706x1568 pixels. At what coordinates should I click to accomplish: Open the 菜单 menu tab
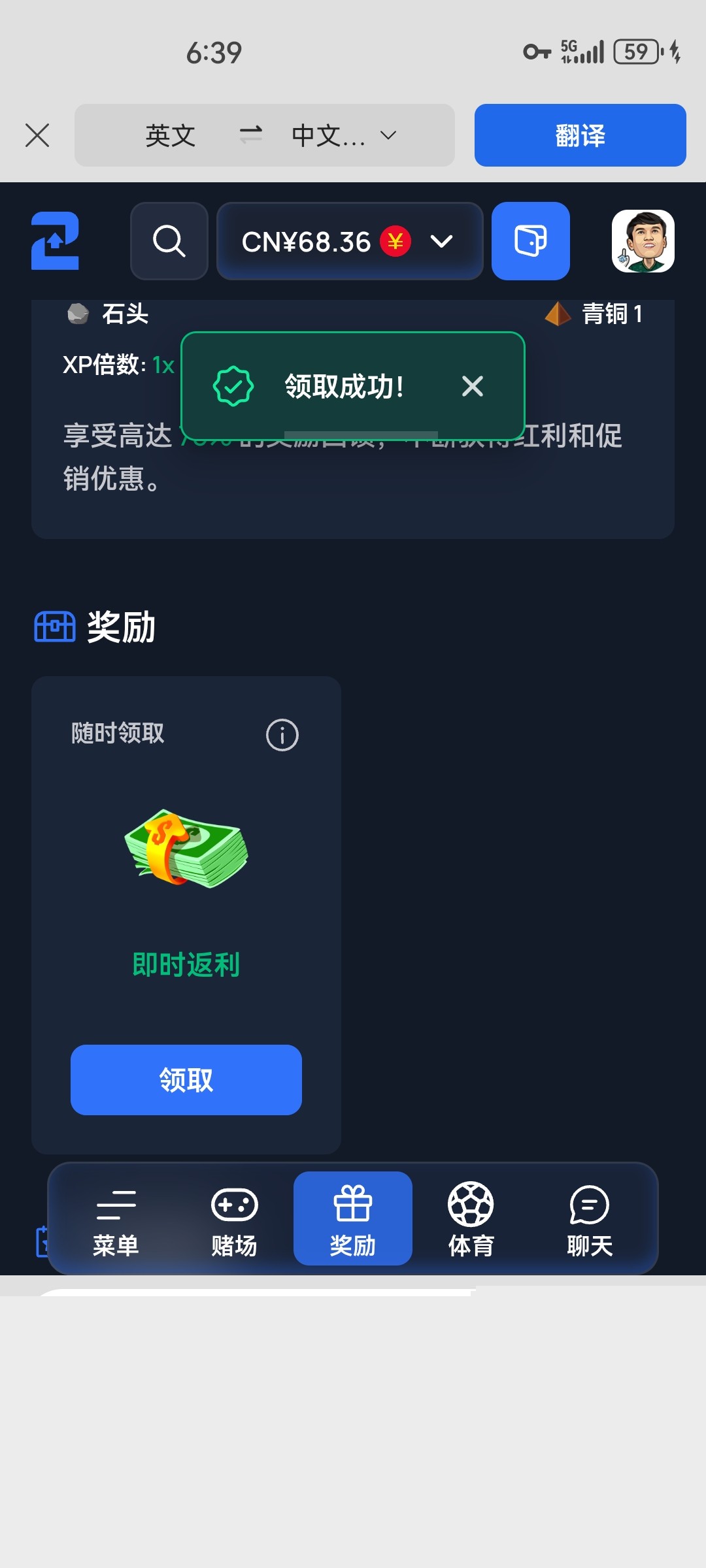pyautogui.click(x=116, y=1219)
